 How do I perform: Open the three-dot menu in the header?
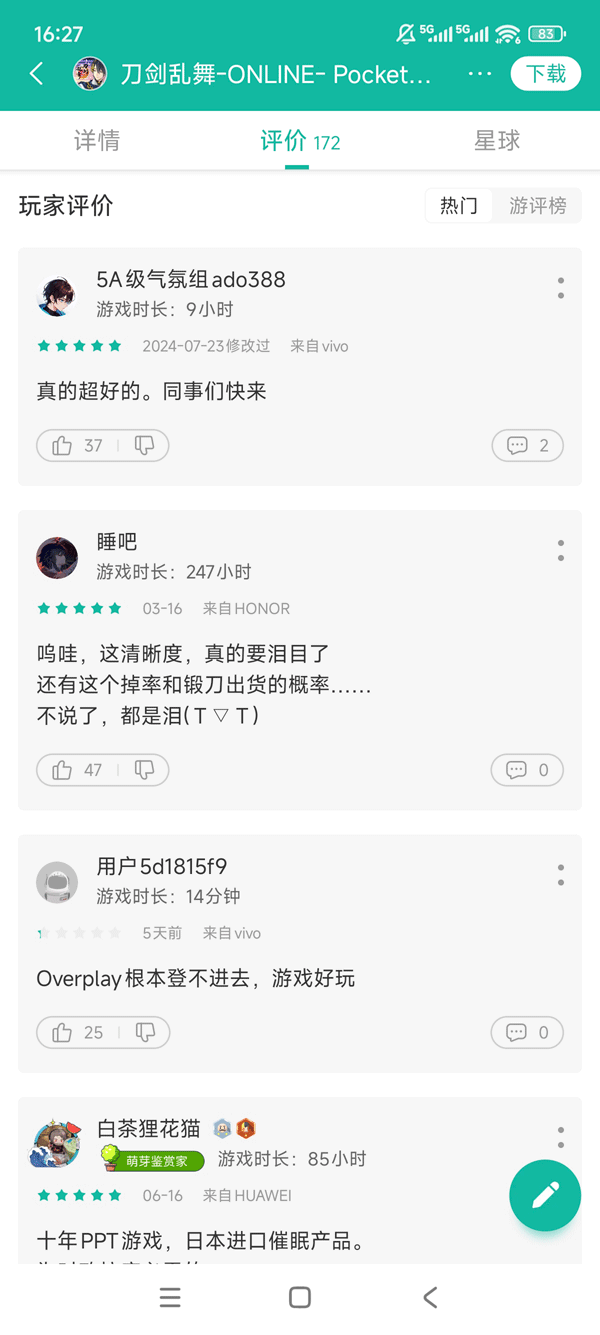480,74
